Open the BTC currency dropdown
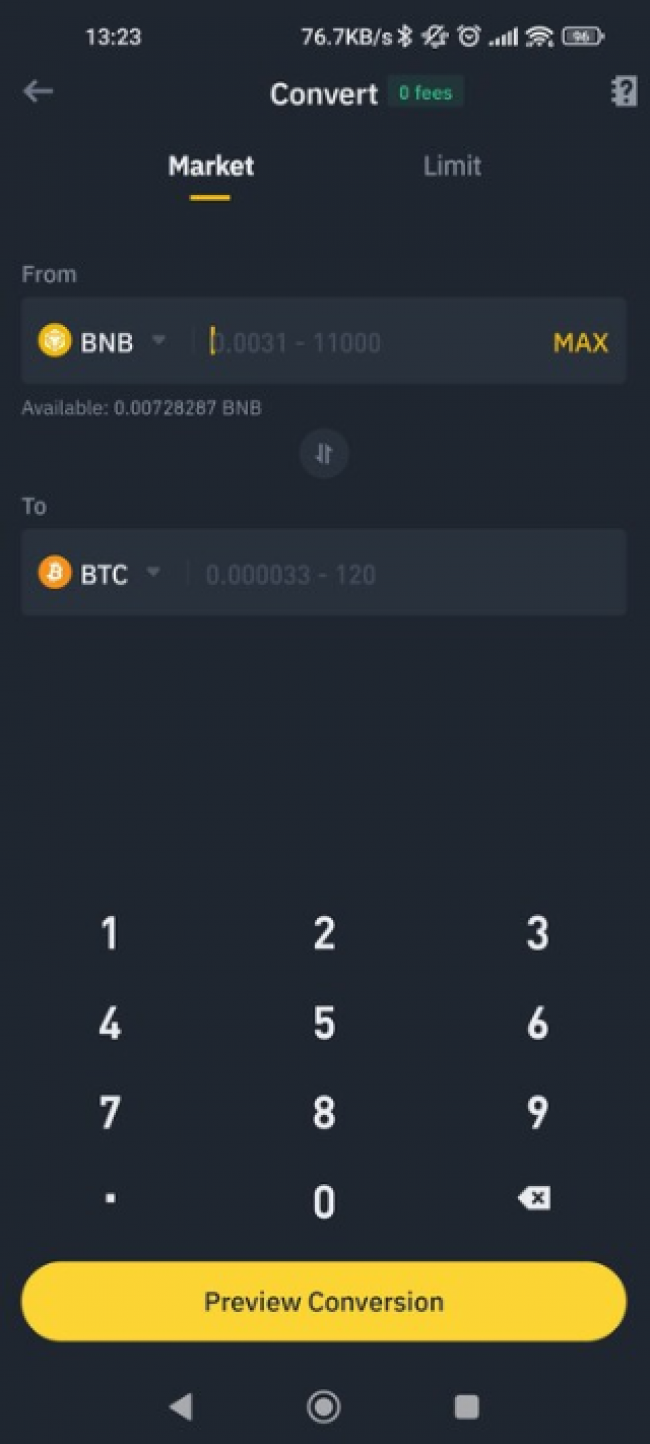 coord(101,574)
